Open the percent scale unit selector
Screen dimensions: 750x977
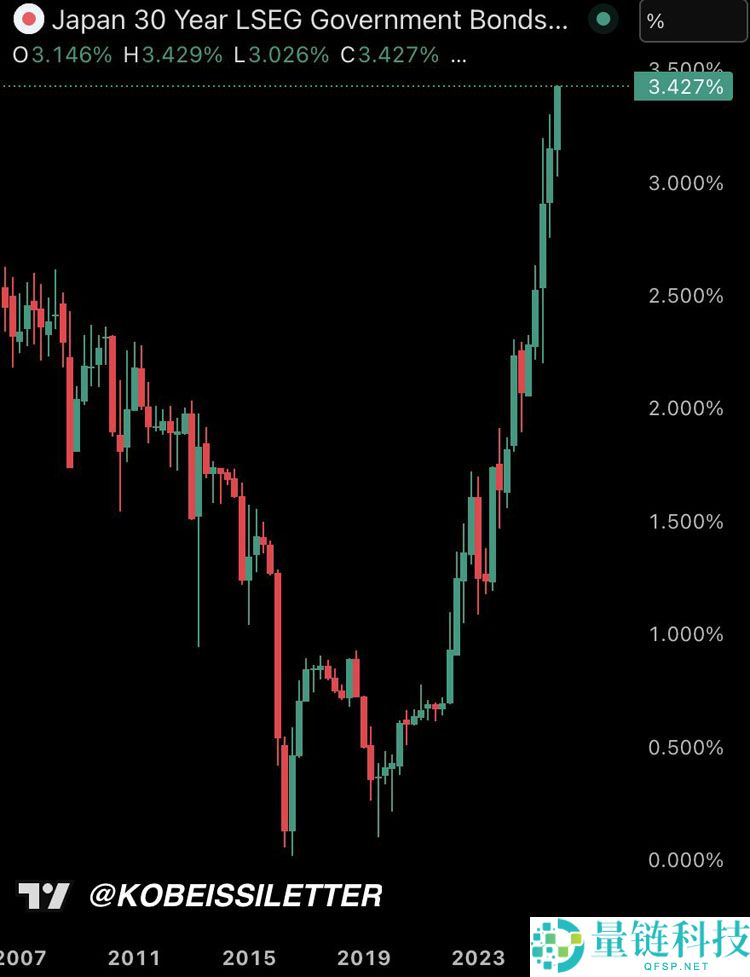[694, 20]
